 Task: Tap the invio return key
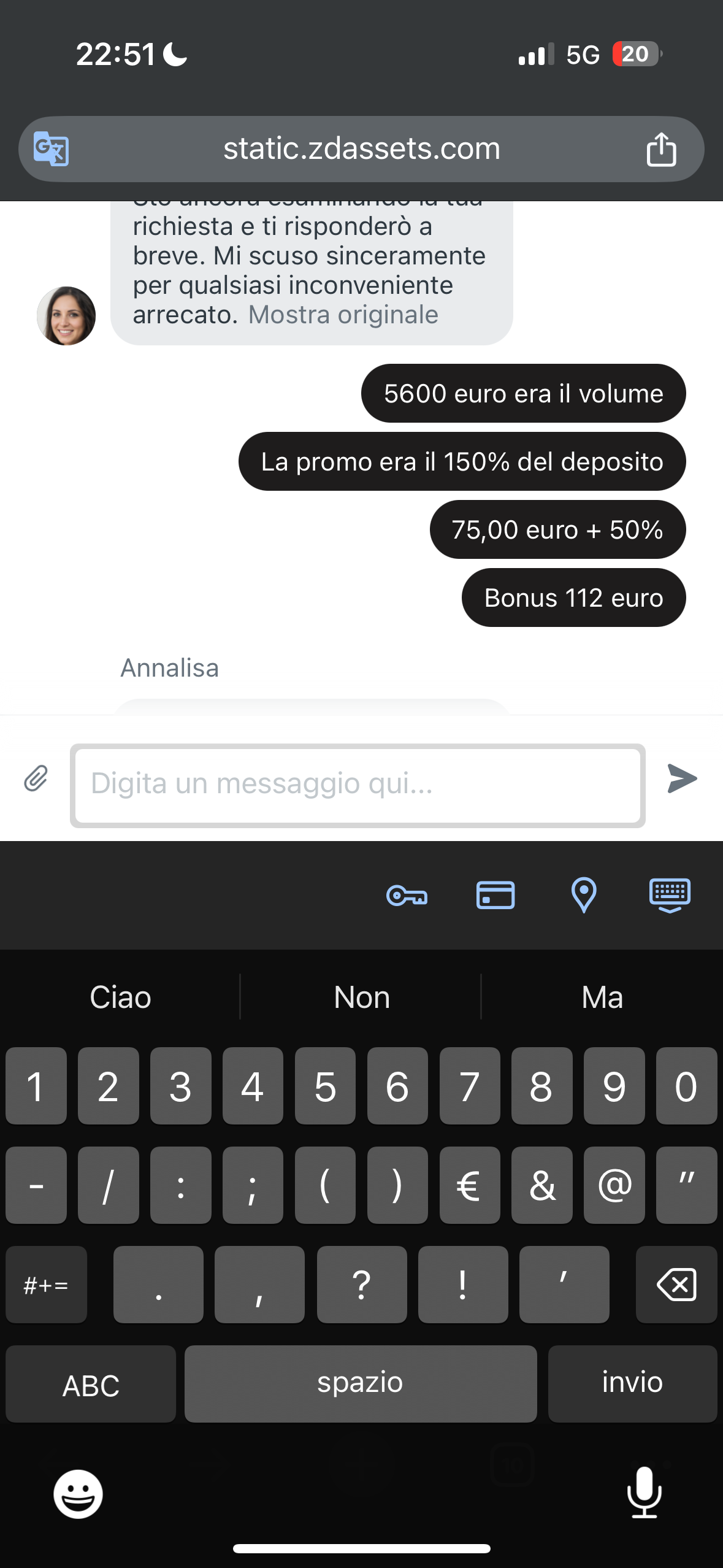point(632,1383)
